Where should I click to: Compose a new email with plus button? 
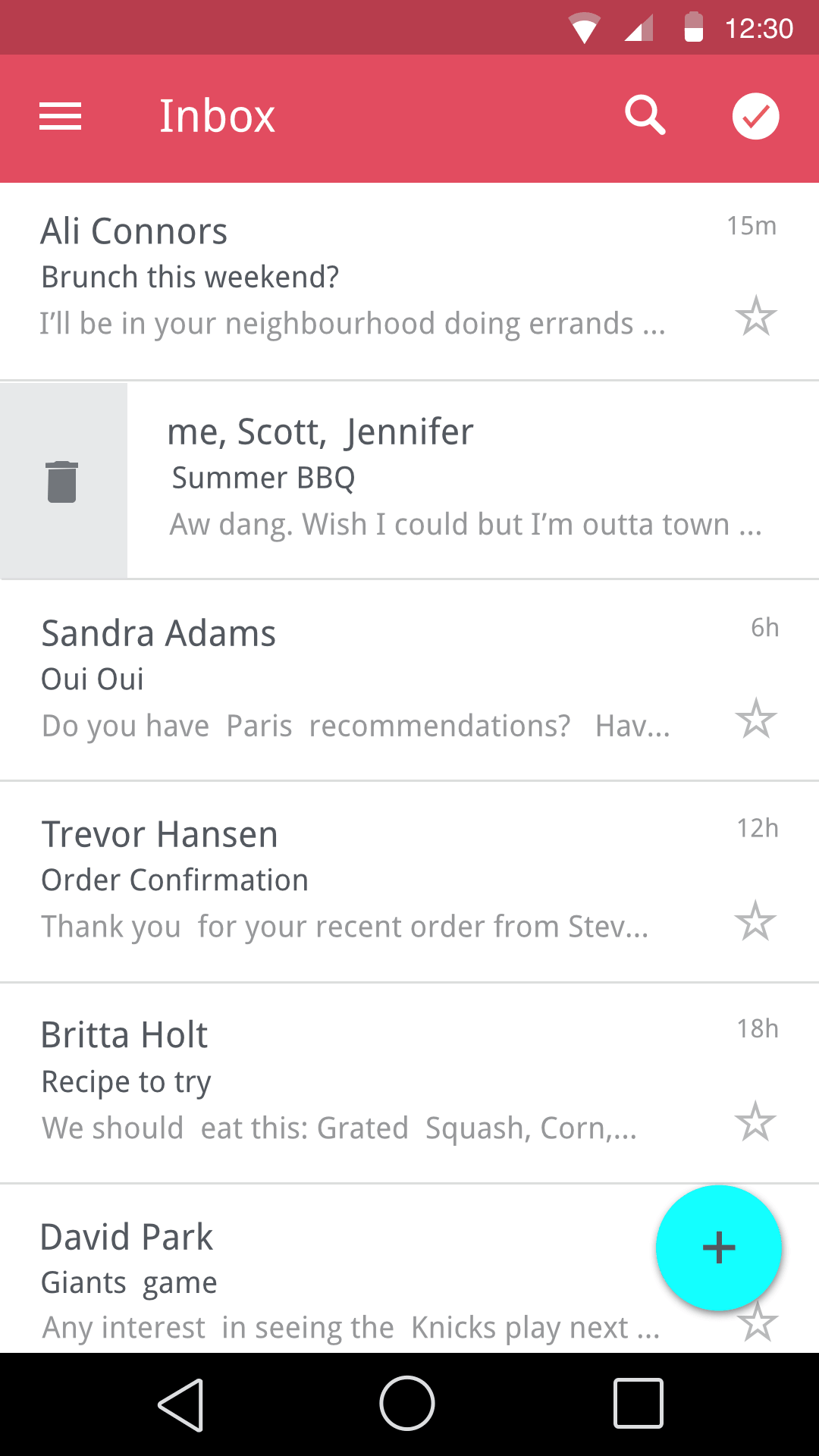pos(719,1247)
